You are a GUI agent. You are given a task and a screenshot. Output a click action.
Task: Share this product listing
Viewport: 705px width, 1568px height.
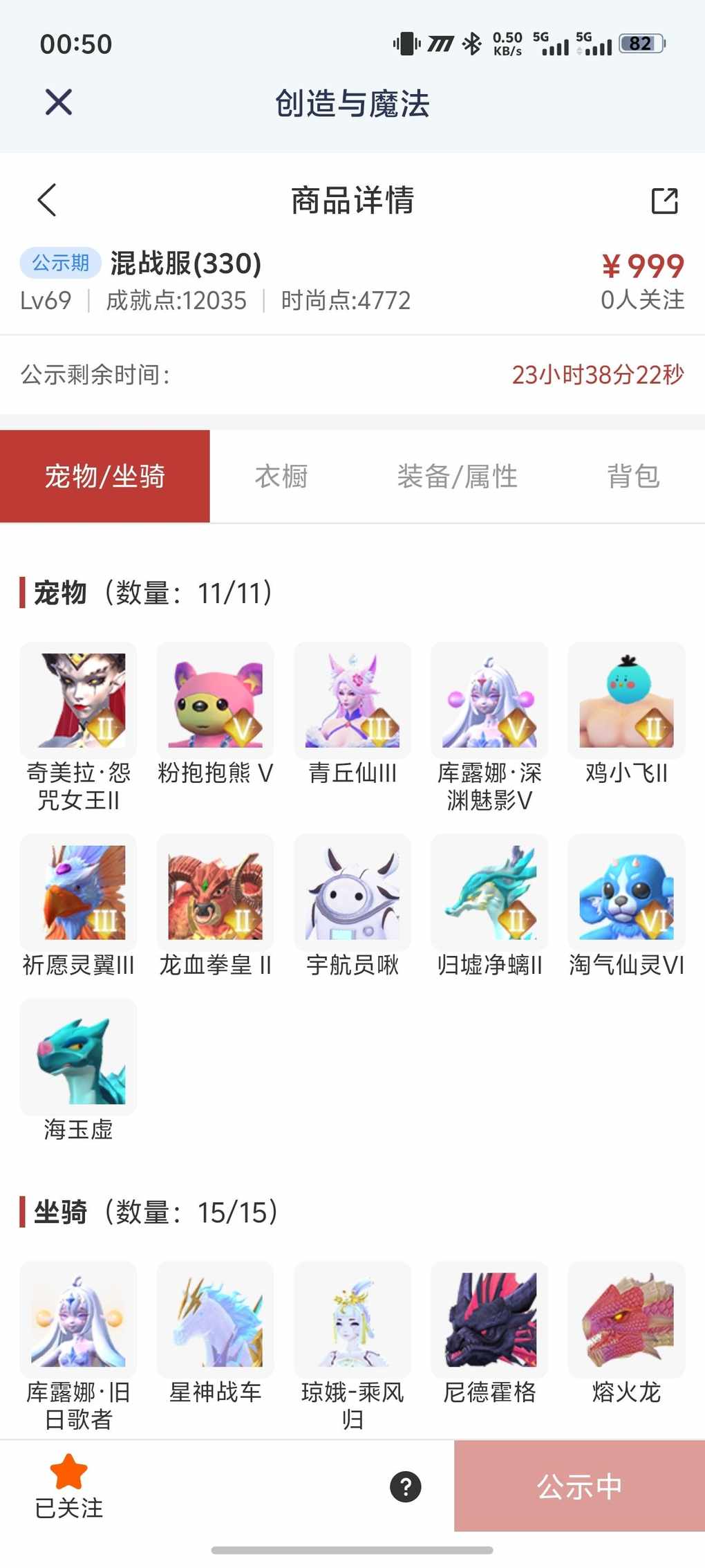point(664,201)
